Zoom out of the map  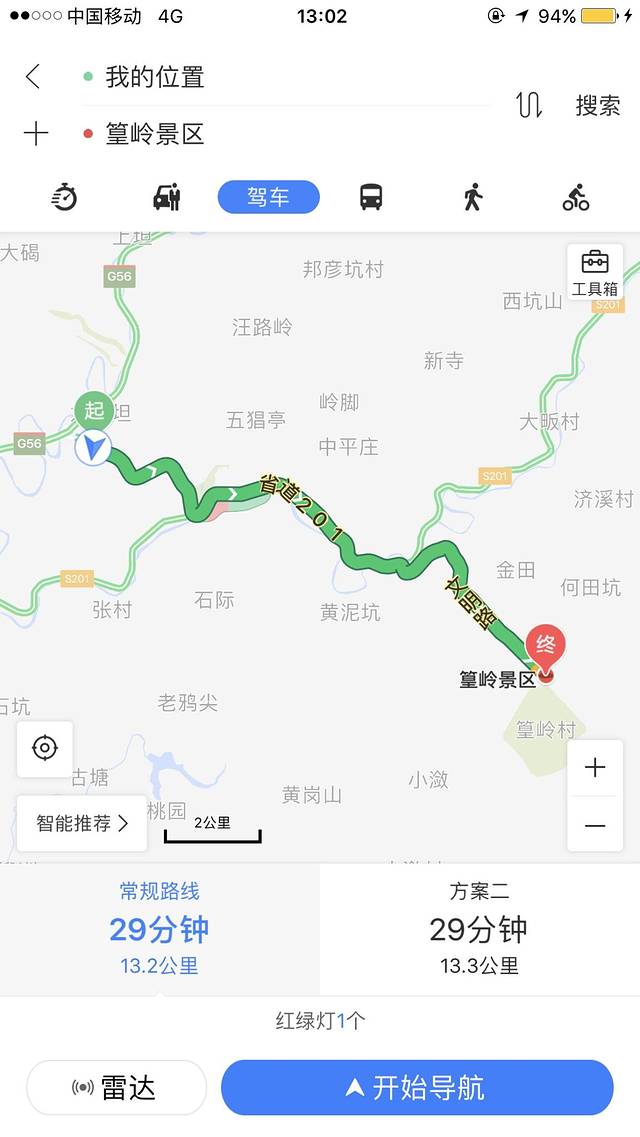click(595, 825)
